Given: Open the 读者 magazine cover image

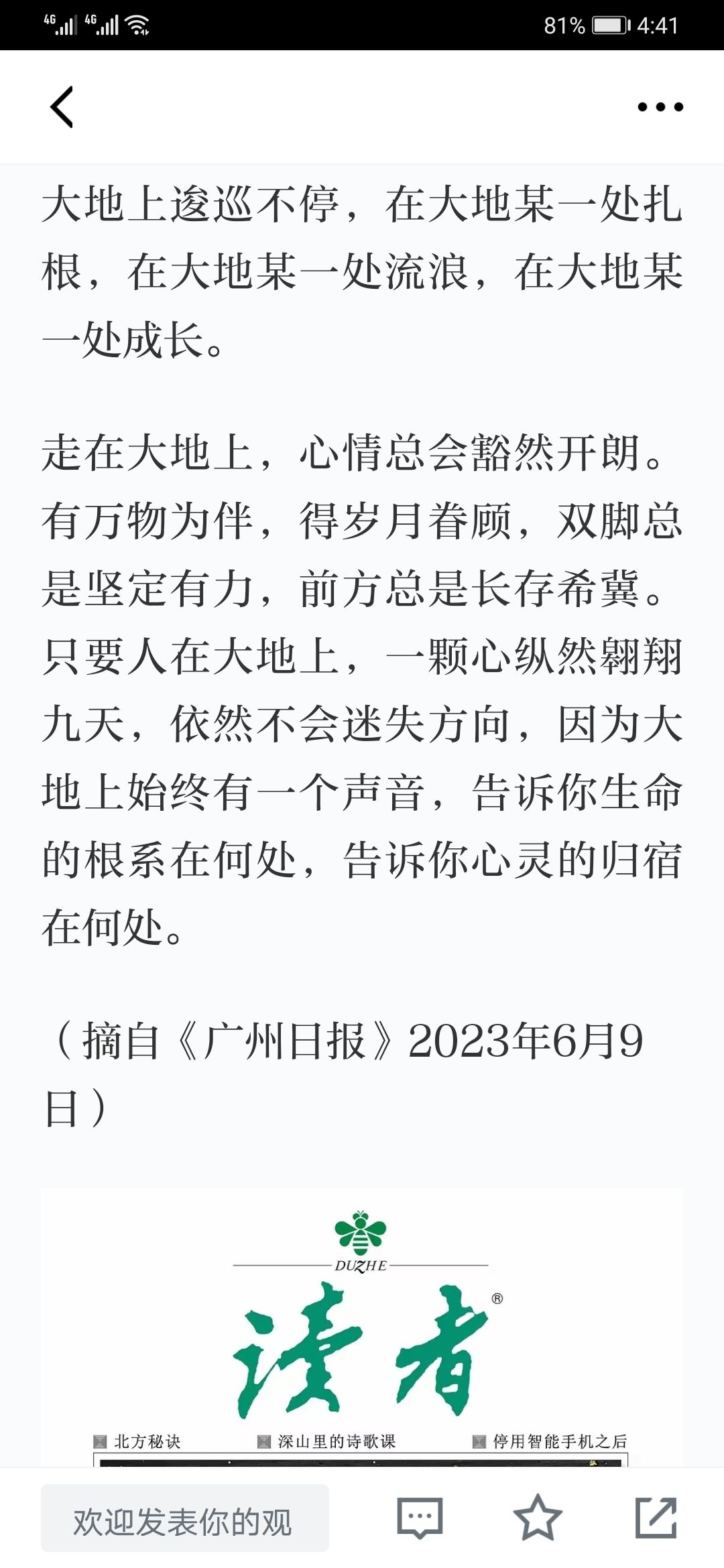Looking at the screenshot, I should (x=362, y=1328).
